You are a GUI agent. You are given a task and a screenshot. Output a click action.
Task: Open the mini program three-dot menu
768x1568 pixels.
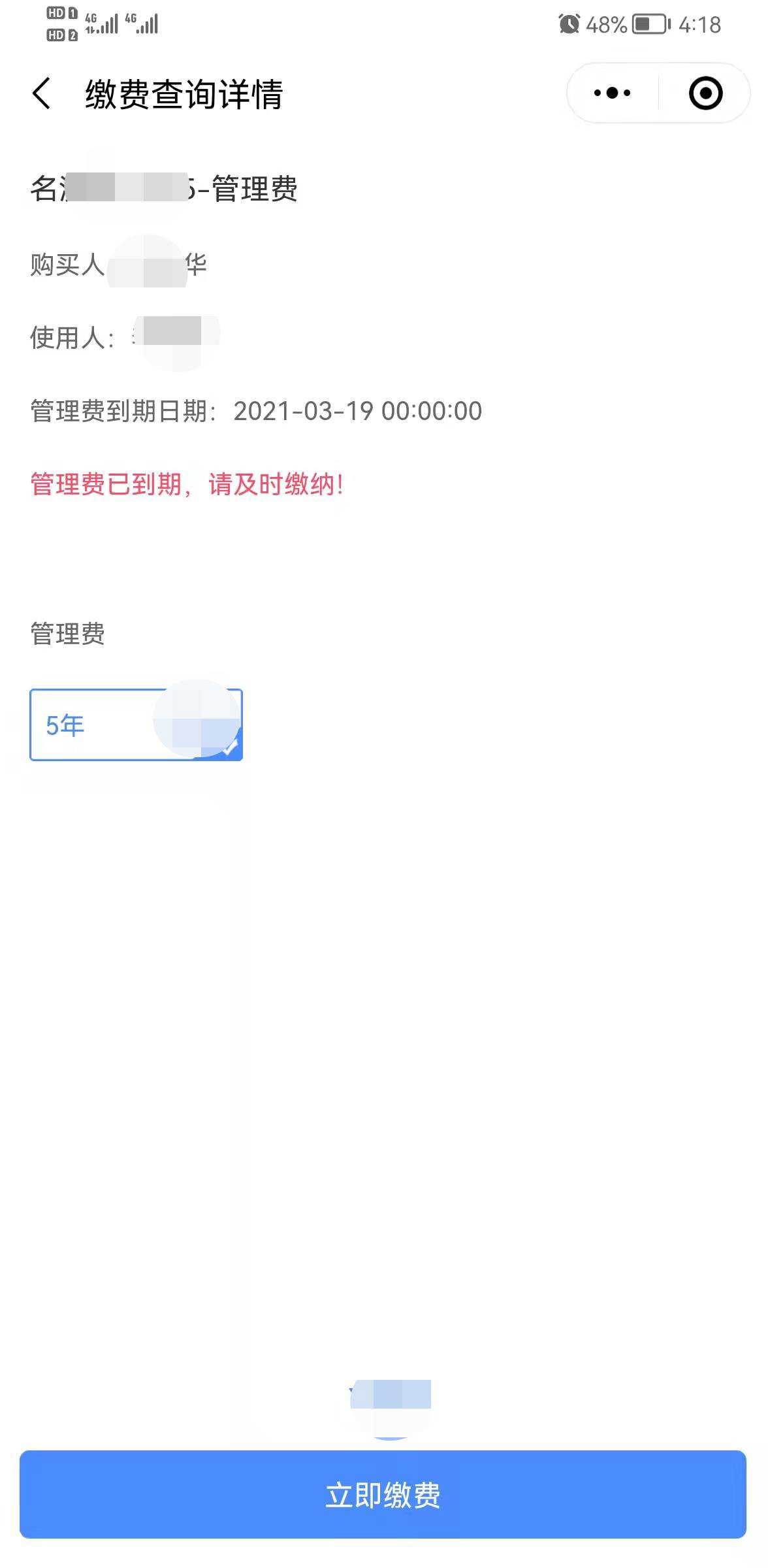[612, 93]
